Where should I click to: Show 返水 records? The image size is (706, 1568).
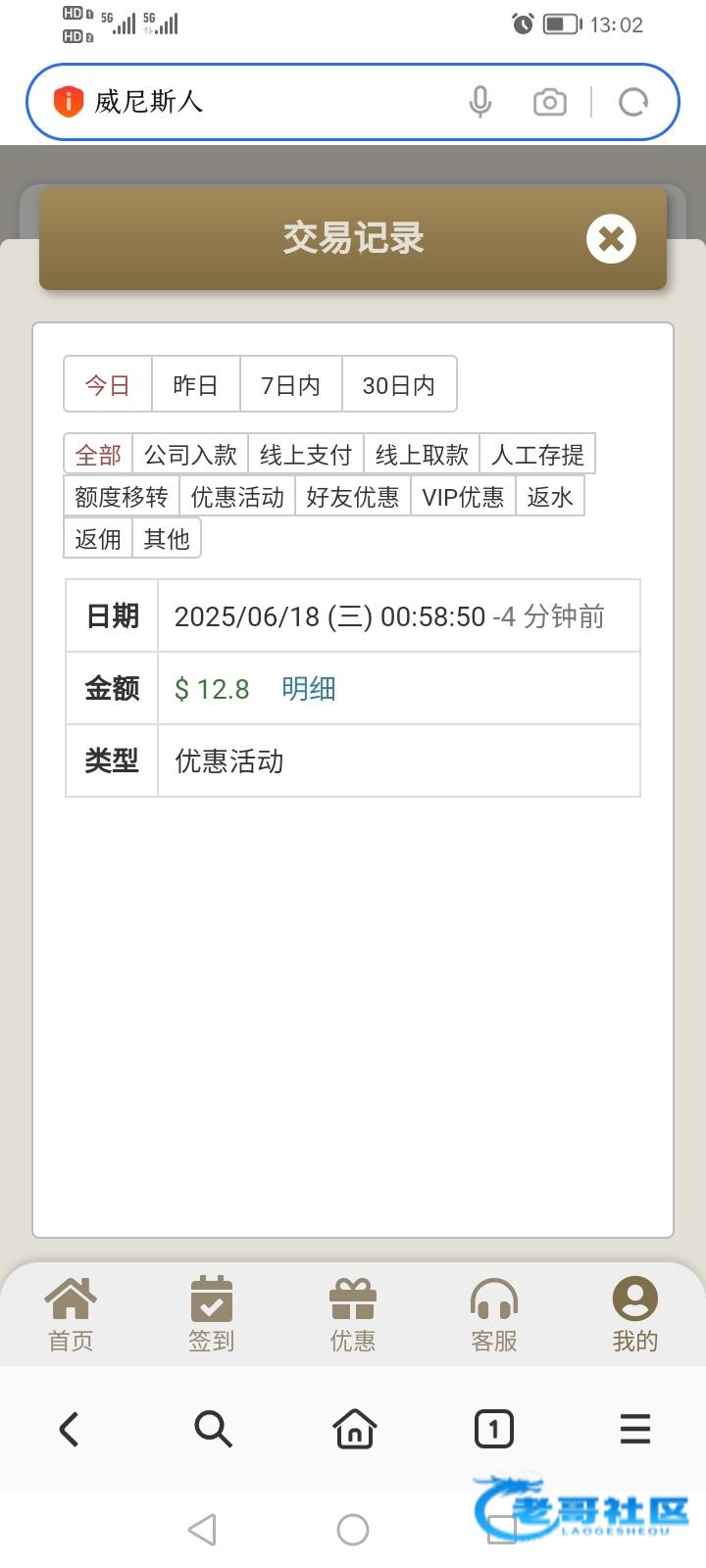click(549, 497)
